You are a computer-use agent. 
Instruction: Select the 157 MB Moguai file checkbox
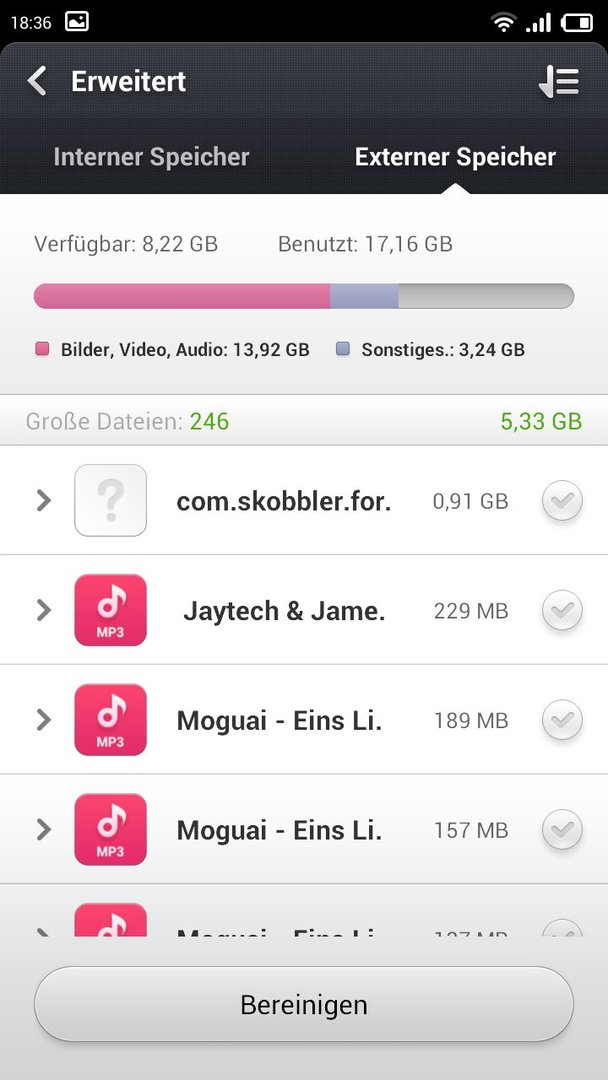point(562,830)
